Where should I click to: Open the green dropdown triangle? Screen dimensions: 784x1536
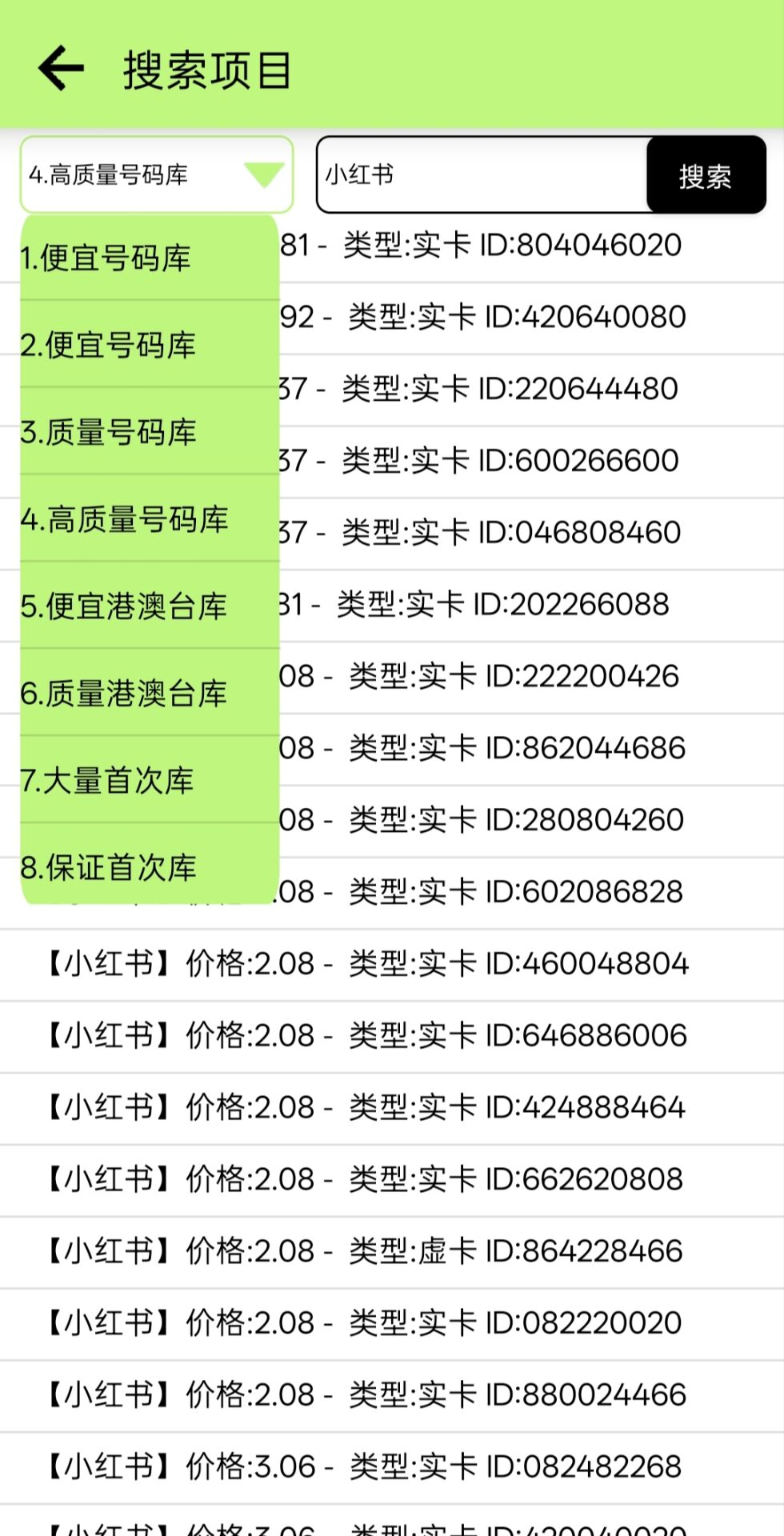(x=264, y=174)
